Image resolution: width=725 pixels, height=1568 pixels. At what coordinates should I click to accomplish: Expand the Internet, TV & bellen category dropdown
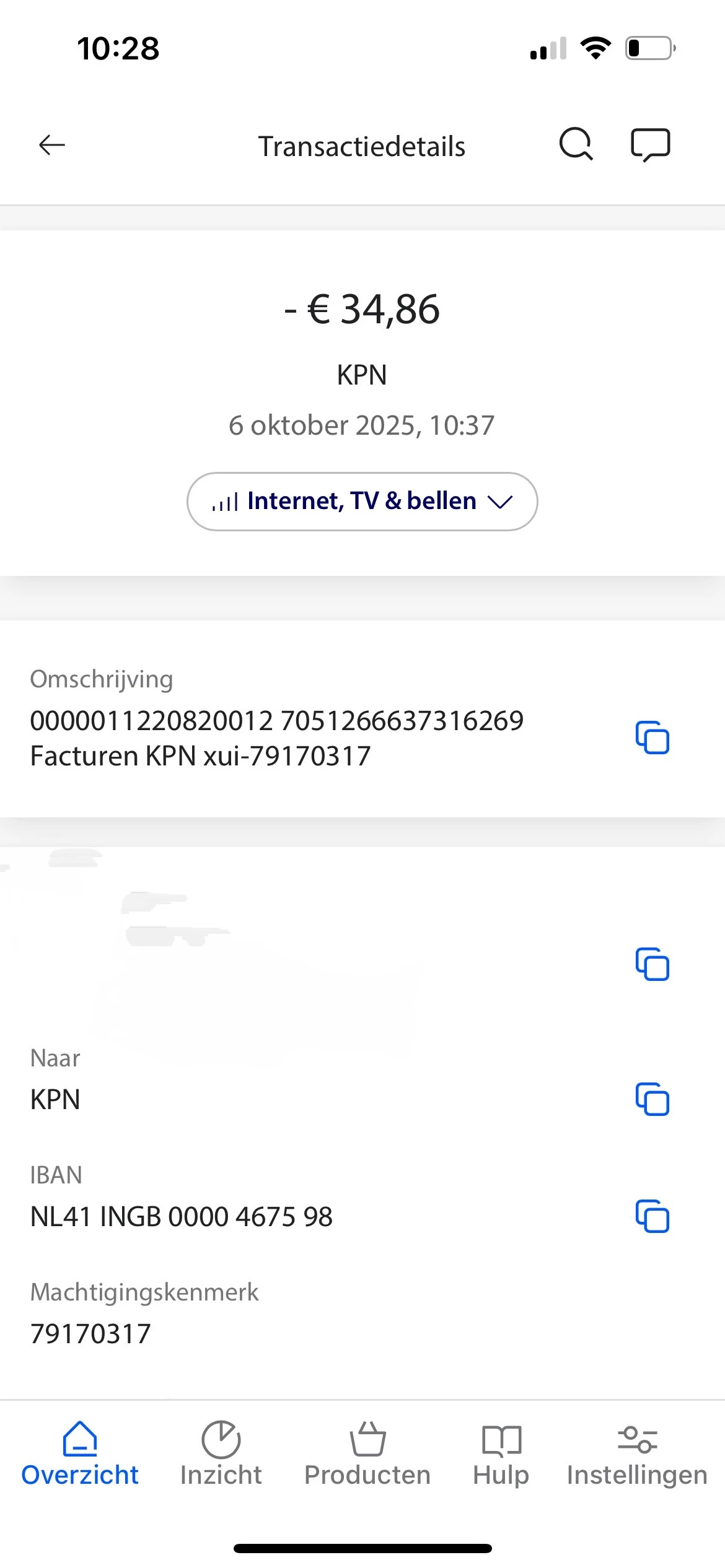(362, 501)
